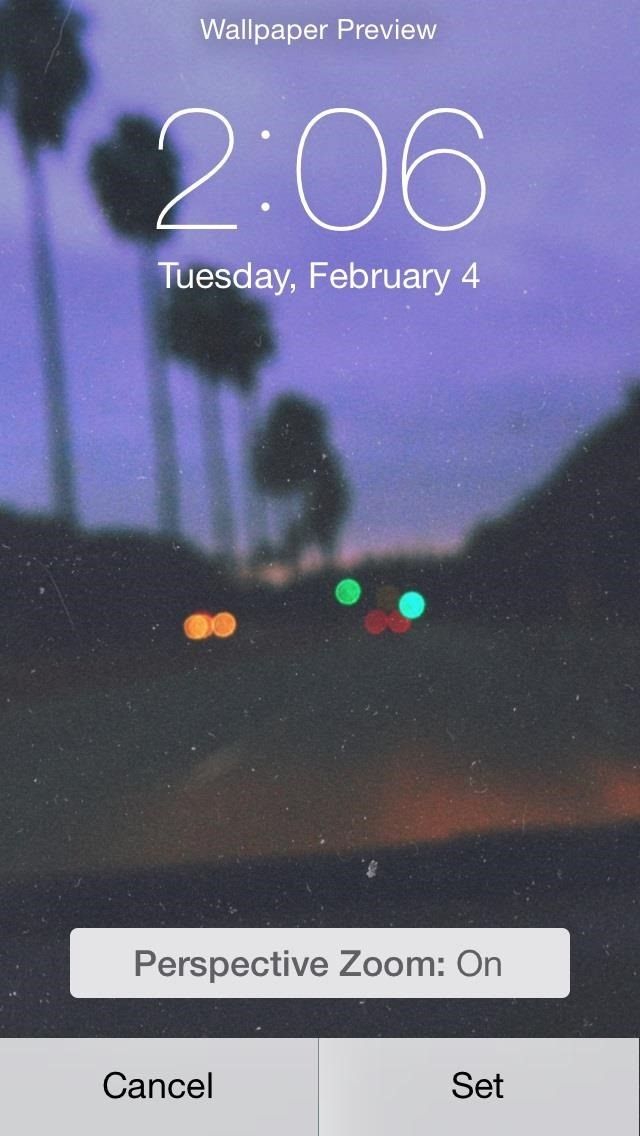Screen dimensions: 640x1136
Task: Cancel the wallpaper preview
Action: click(158, 1086)
